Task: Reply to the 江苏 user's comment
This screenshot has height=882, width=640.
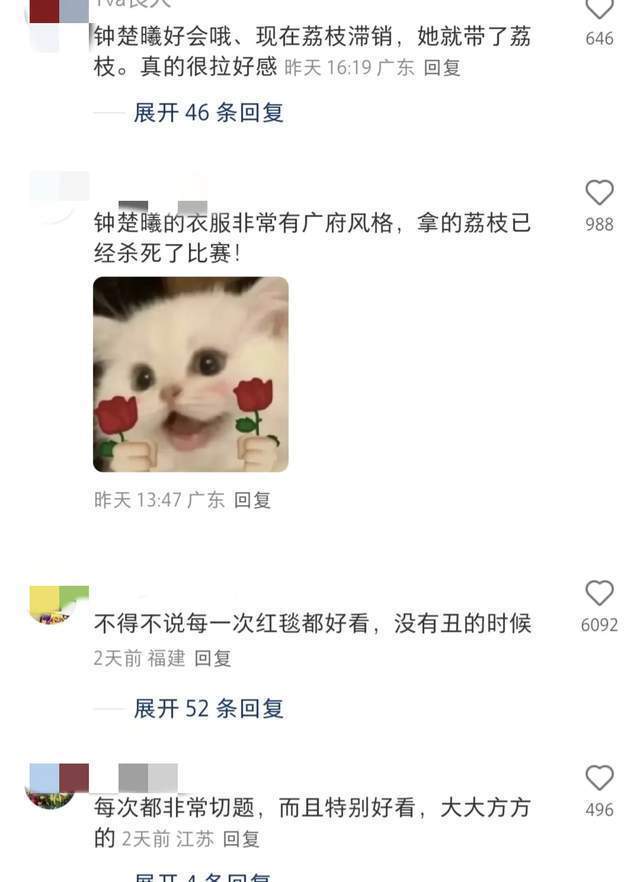Action: [x=241, y=839]
